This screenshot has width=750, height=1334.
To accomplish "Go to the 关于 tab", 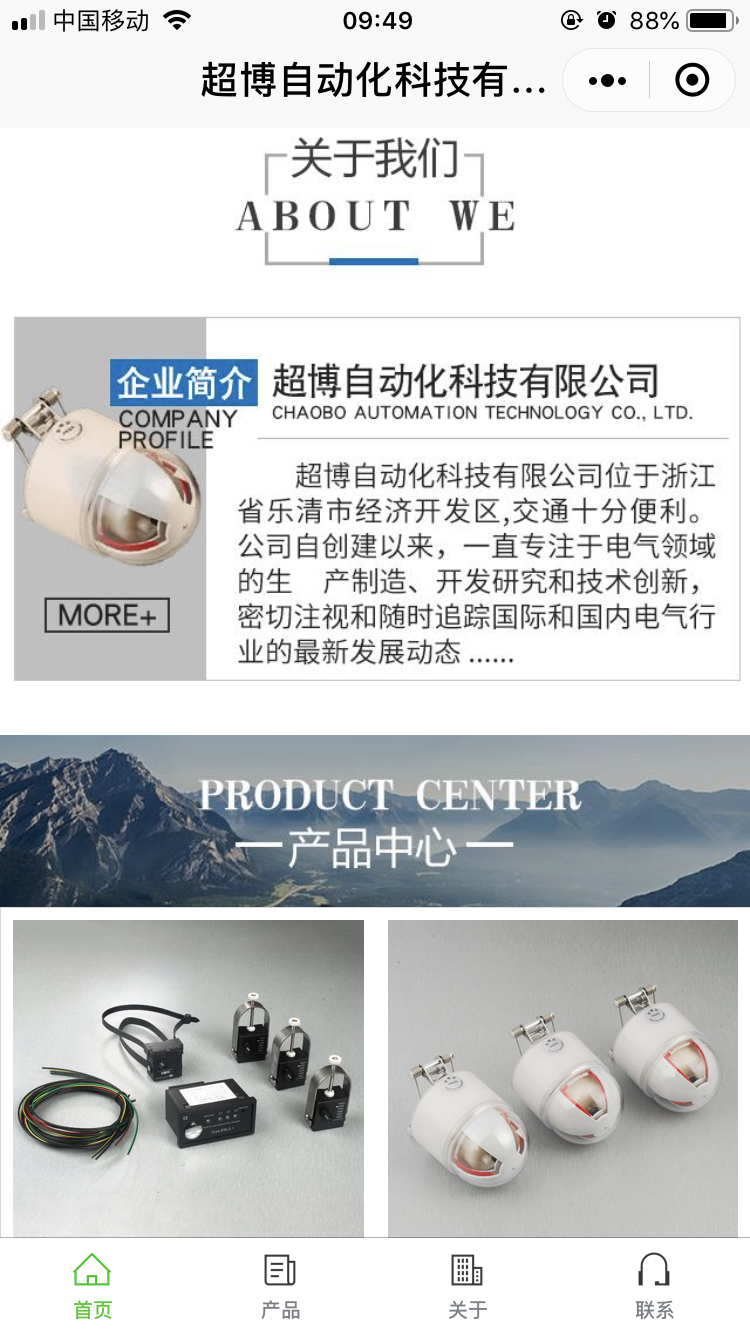I will tap(467, 1286).
